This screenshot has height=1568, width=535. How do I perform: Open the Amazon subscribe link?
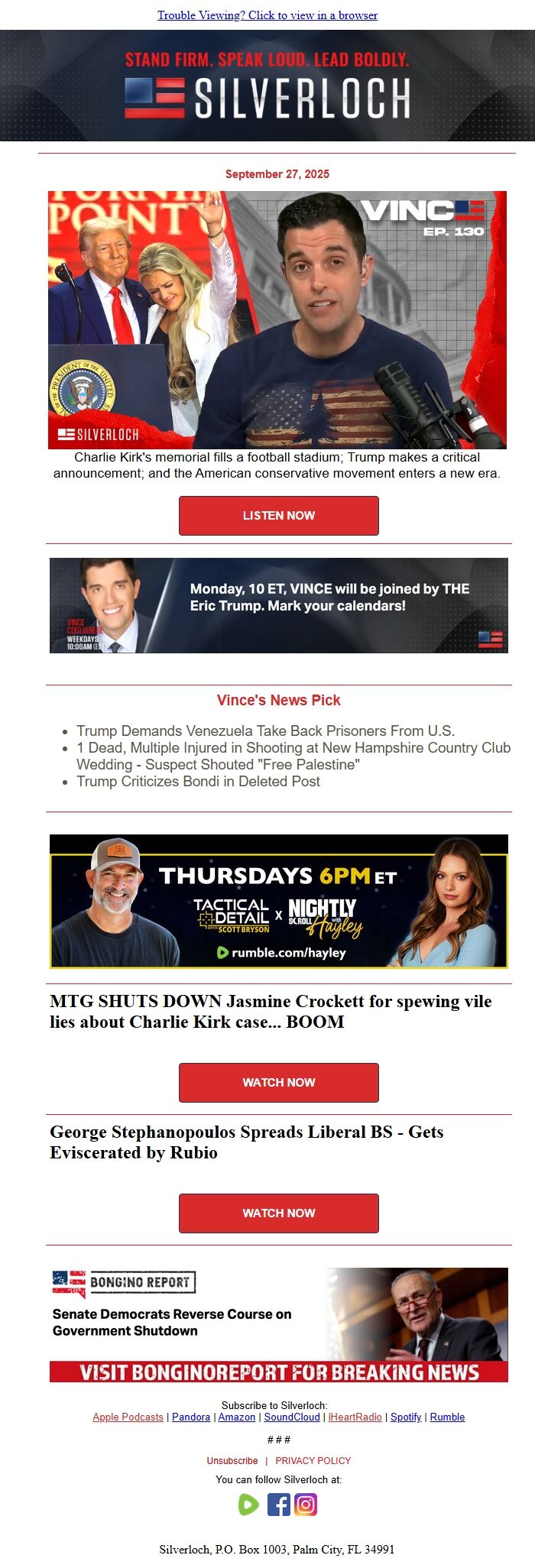[237, 1417]
